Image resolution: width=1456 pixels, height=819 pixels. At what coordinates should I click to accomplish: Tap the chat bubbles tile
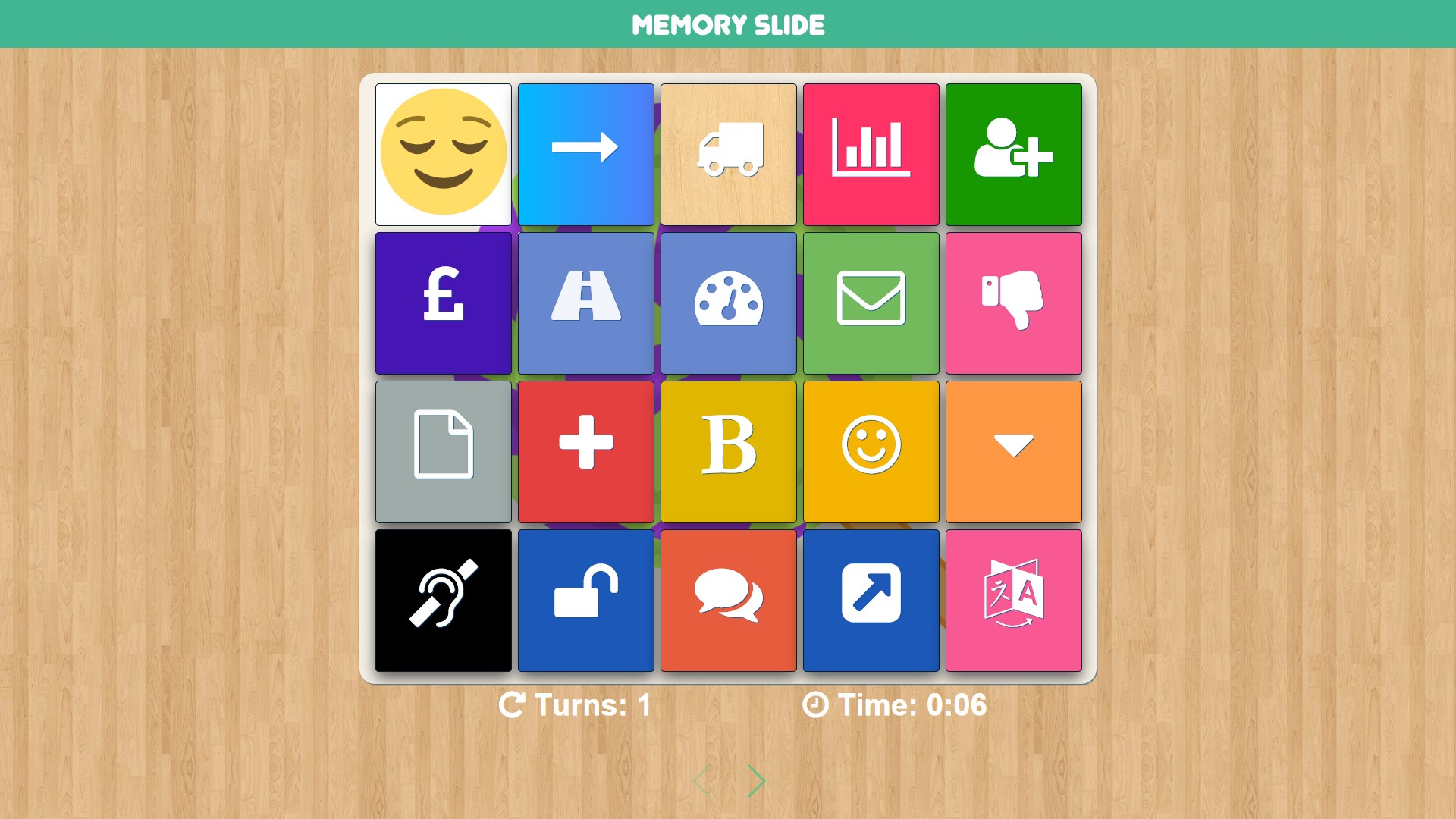[729, 600]
